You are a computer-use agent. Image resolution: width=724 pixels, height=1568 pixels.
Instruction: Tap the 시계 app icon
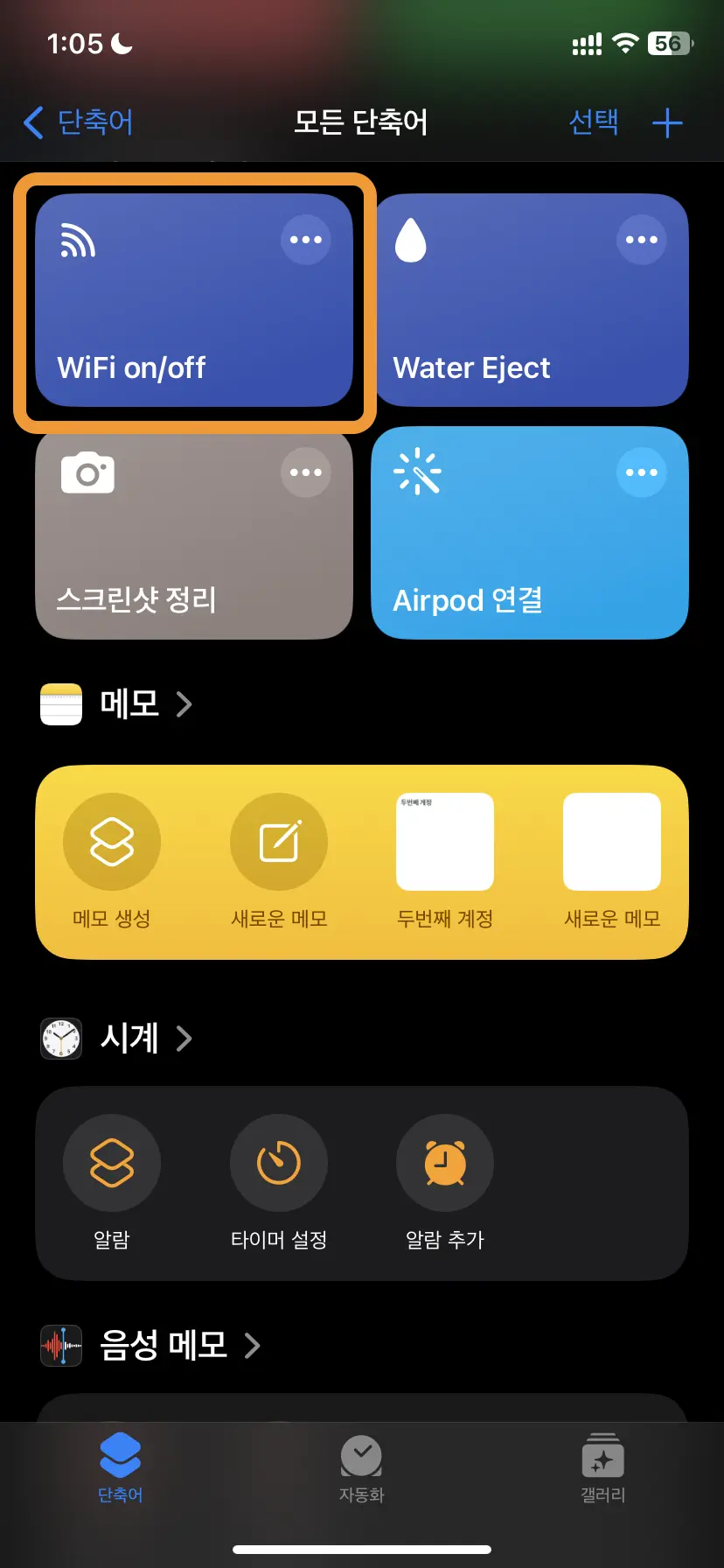59,1039
